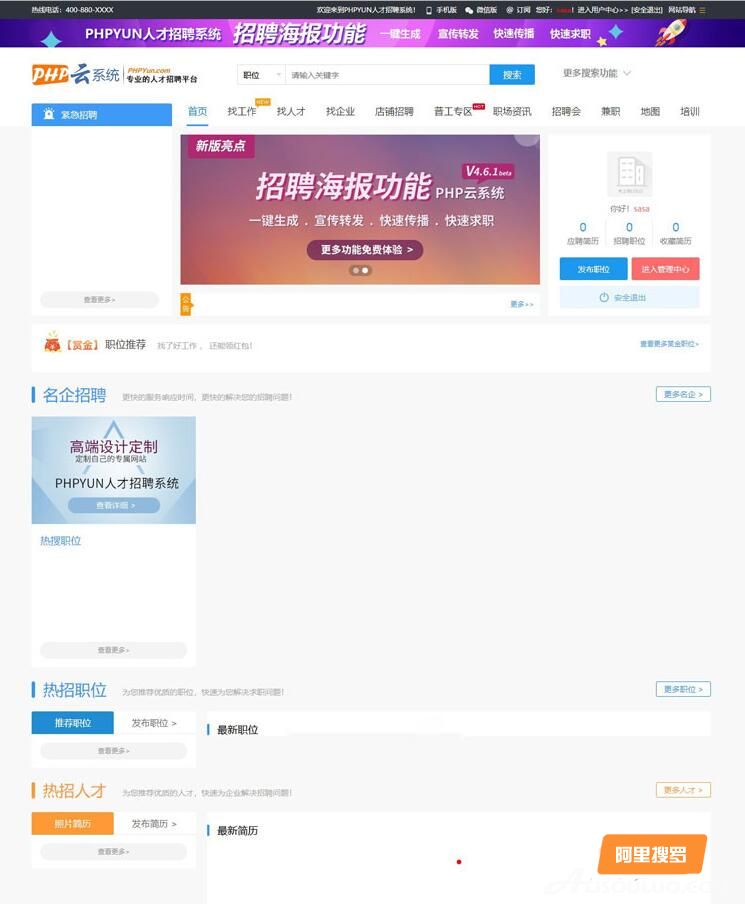View 更多名企 companies

(x=683, y=394)
